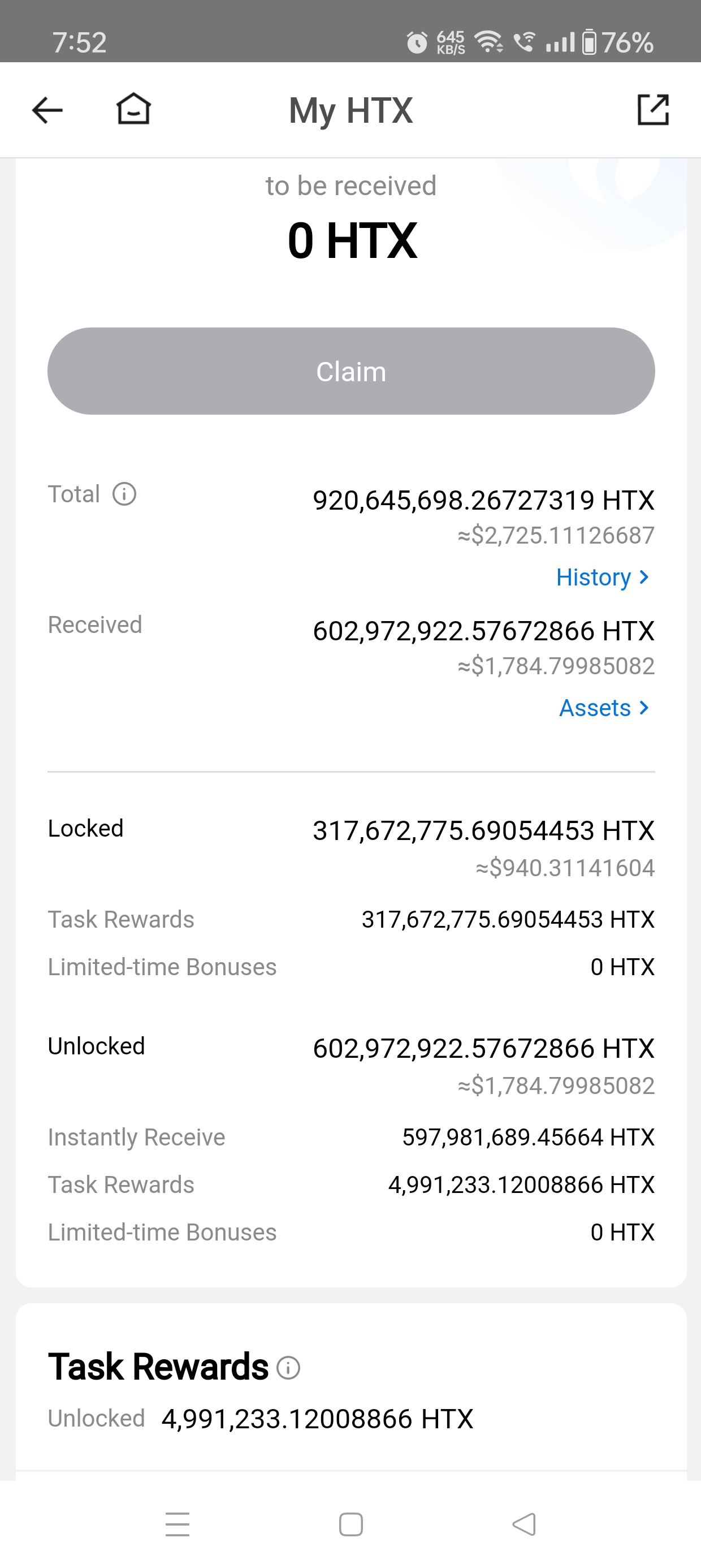Screen dimensions: 701x1568
Task: Open recent apps from navigation bar
Action: tap(178, 1524)
